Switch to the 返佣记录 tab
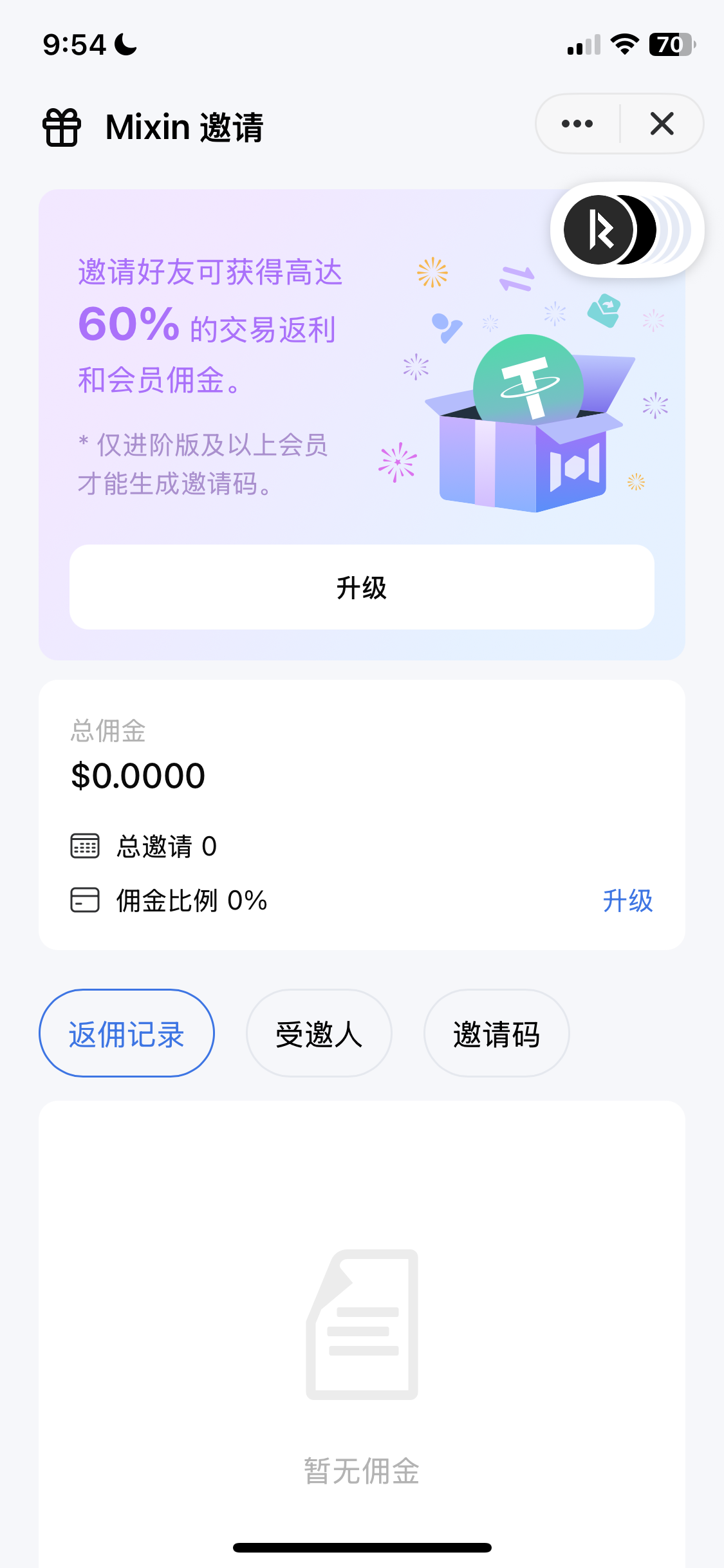Viewport: 724px width, 1568px height. [x=127, y=1033]
